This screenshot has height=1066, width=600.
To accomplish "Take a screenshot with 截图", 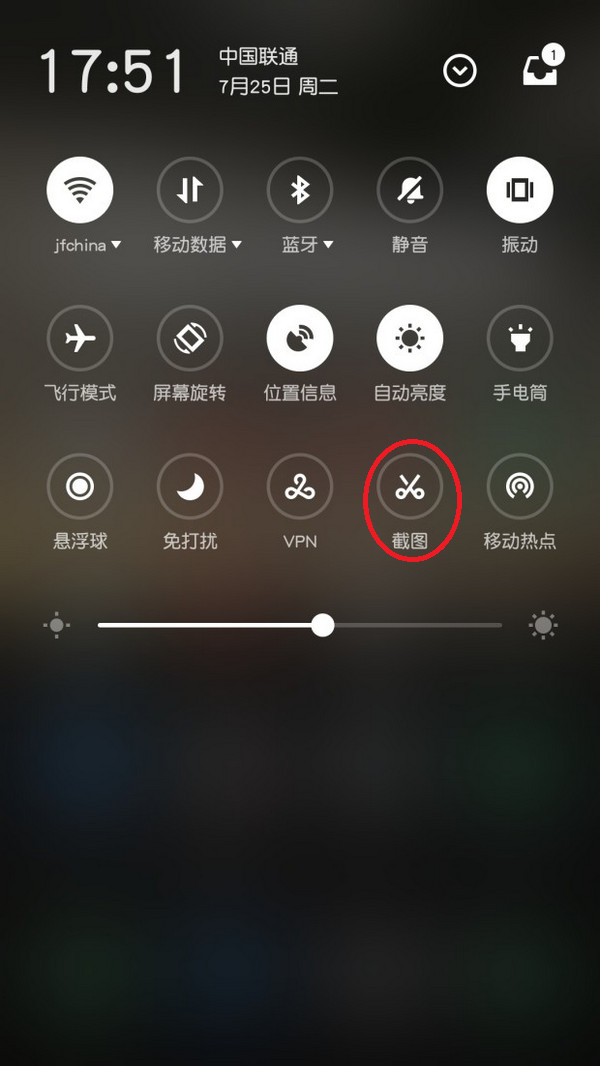I will (x=410, y=487).
